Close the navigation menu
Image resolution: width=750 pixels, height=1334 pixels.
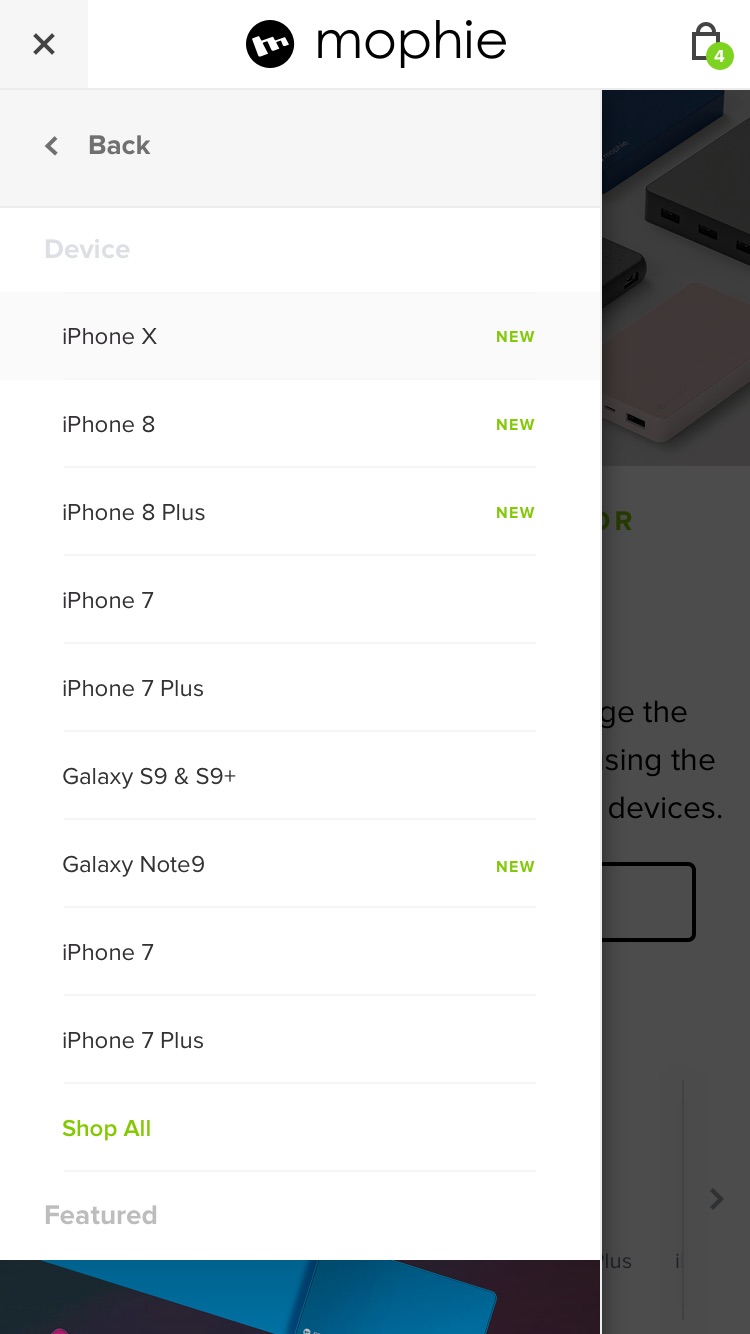(43, 44)
